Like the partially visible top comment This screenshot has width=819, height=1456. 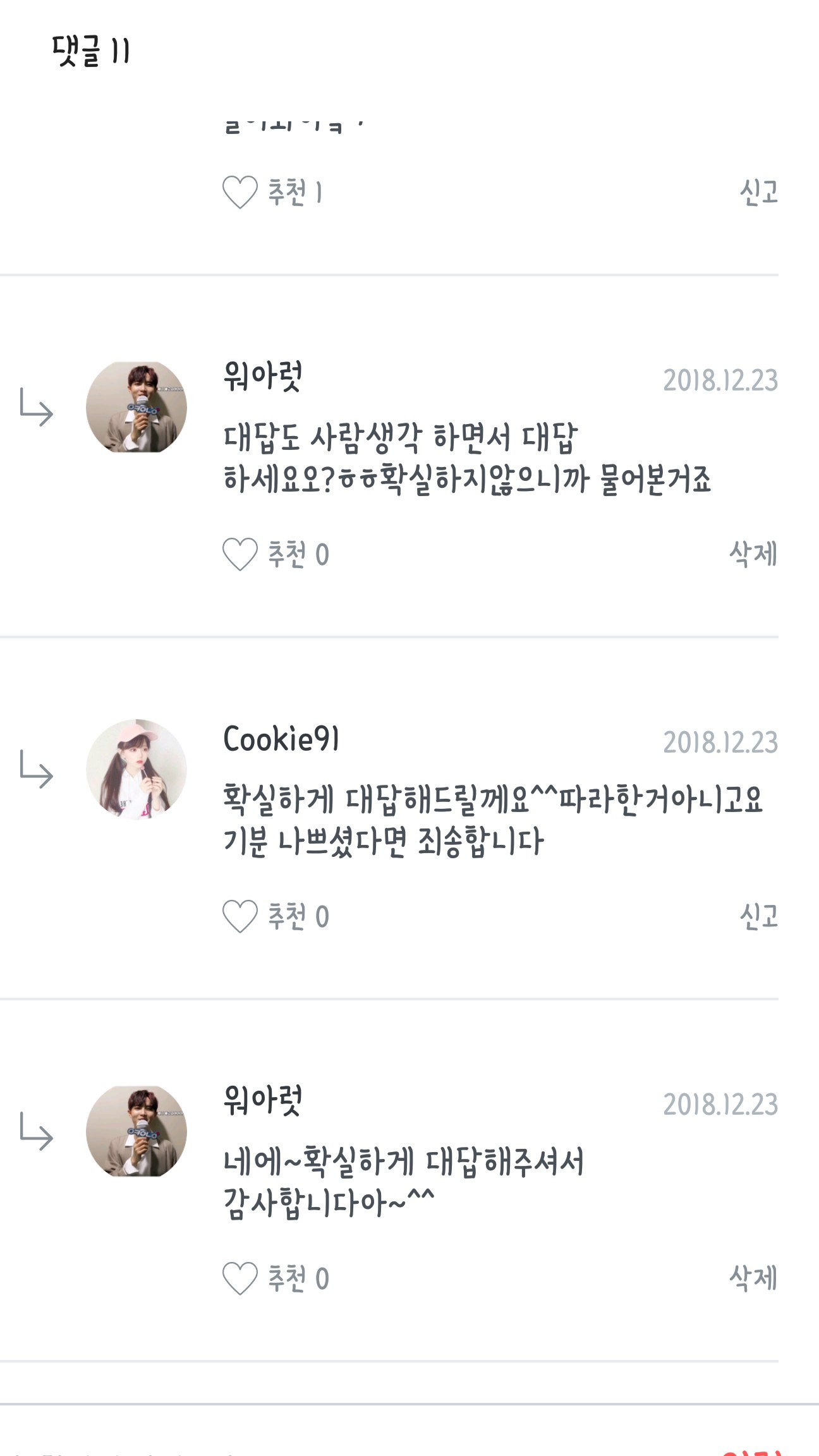[x=240, y=192]
